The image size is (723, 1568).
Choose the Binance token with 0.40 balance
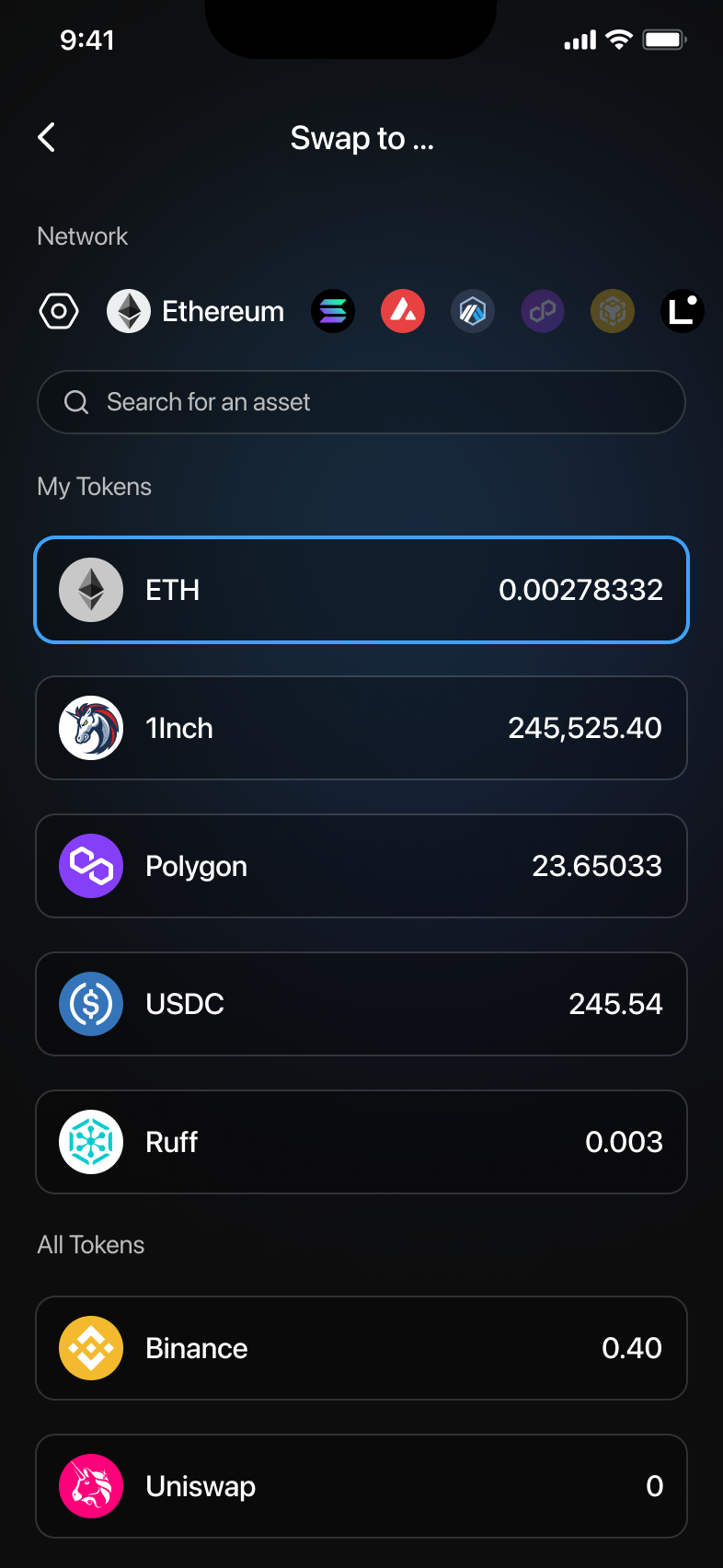click(361, 1348)
